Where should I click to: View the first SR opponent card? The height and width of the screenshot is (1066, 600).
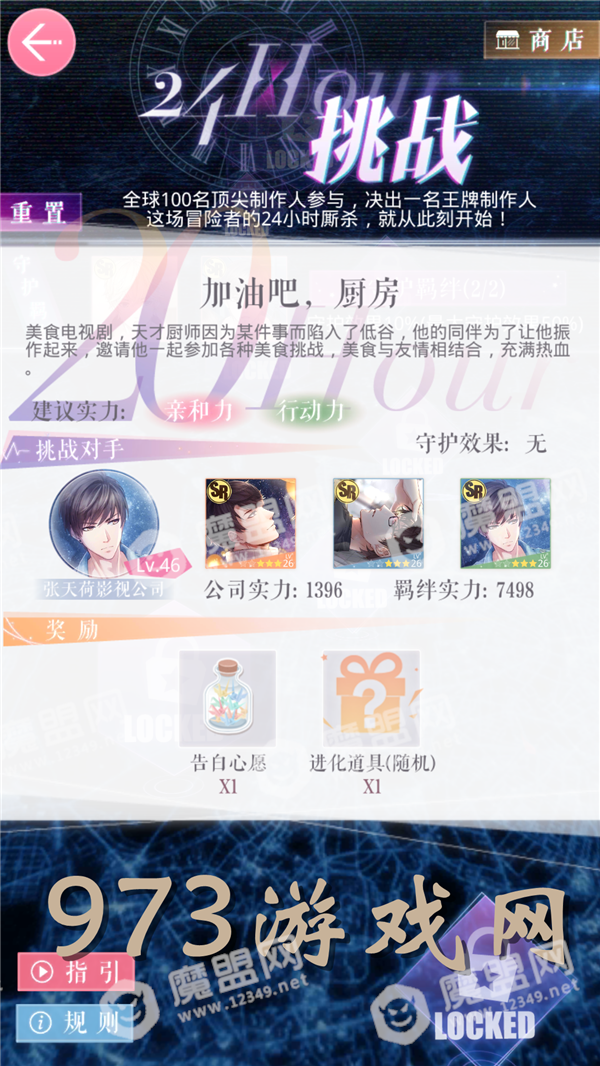click(250, 524)
